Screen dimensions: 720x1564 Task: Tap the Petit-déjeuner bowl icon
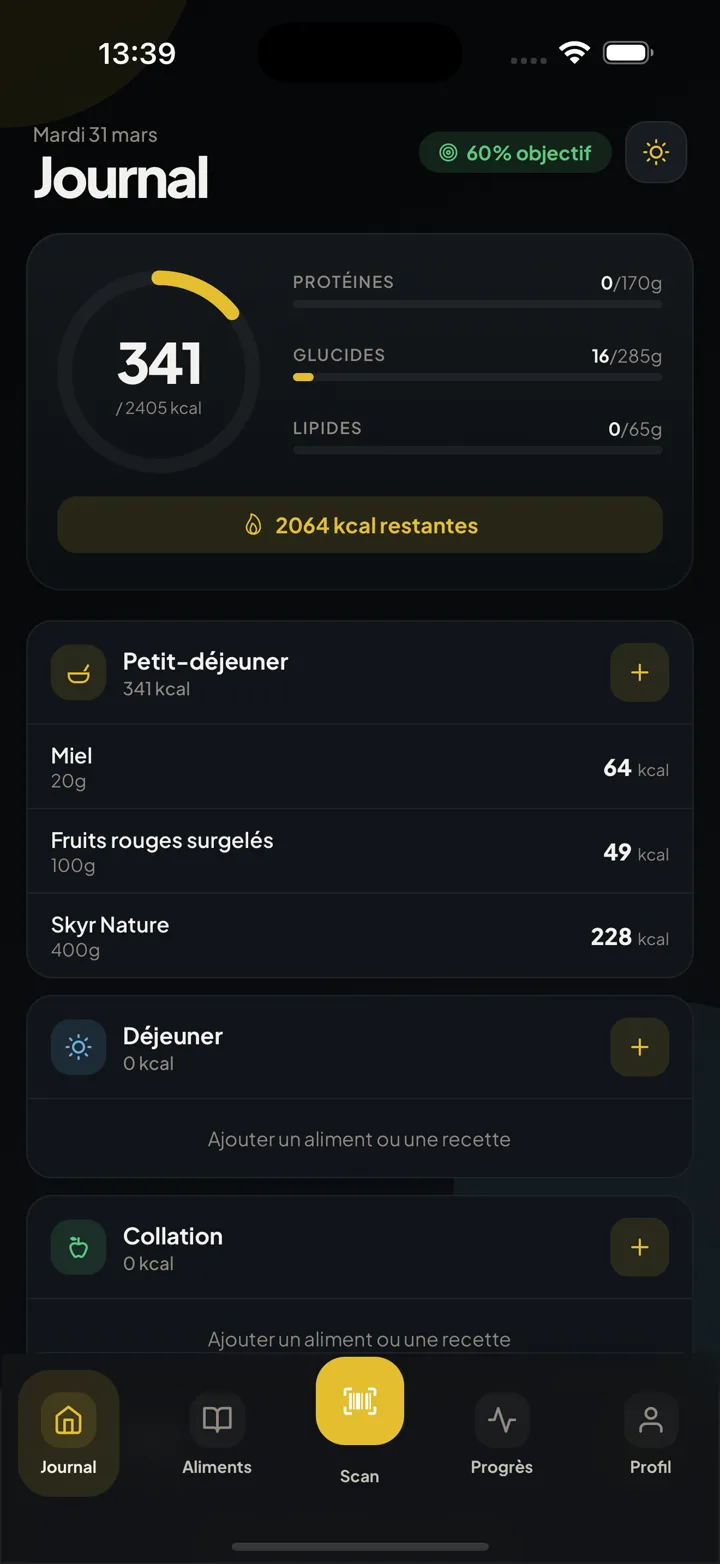coord(78,672)
